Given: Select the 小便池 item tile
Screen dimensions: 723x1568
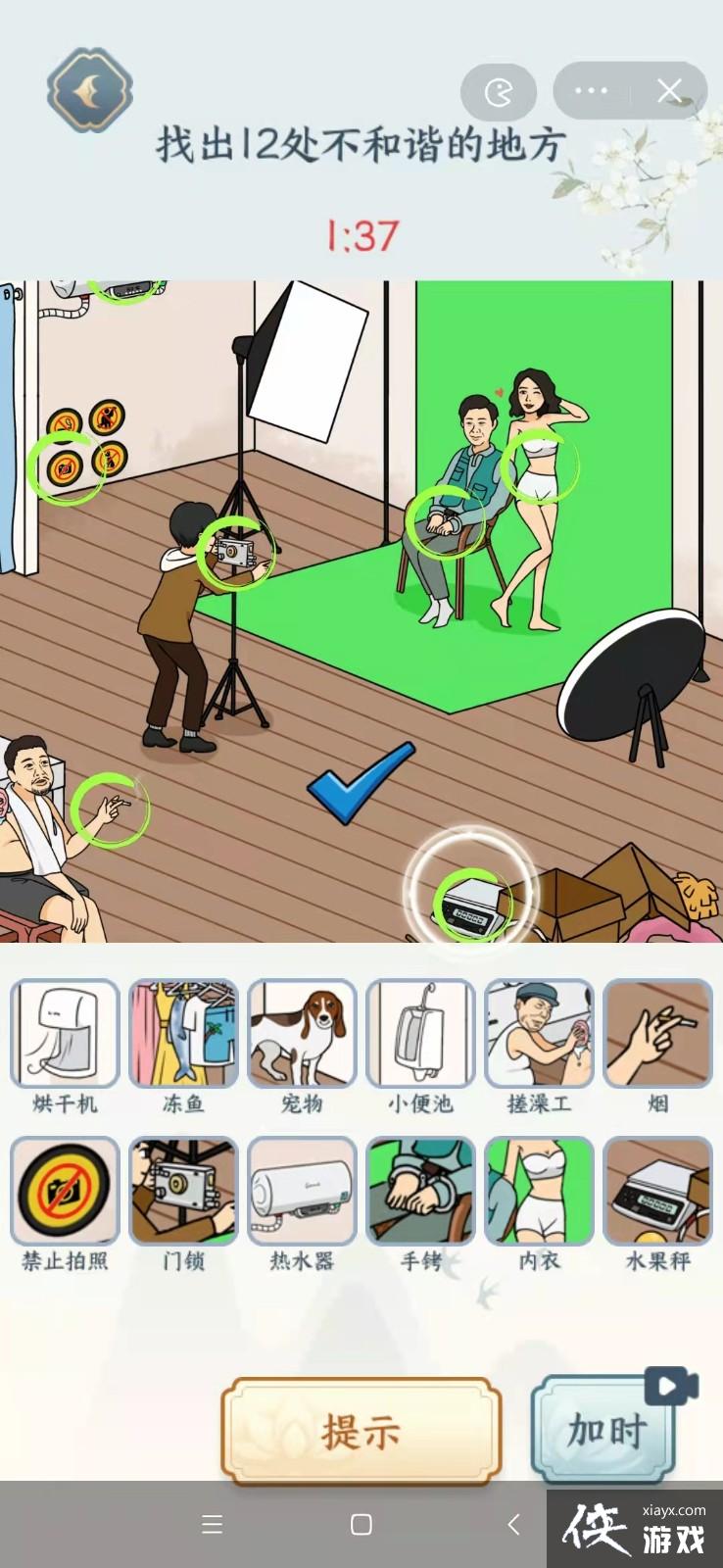Looking at the screenshot, I should click(420, 1034).
